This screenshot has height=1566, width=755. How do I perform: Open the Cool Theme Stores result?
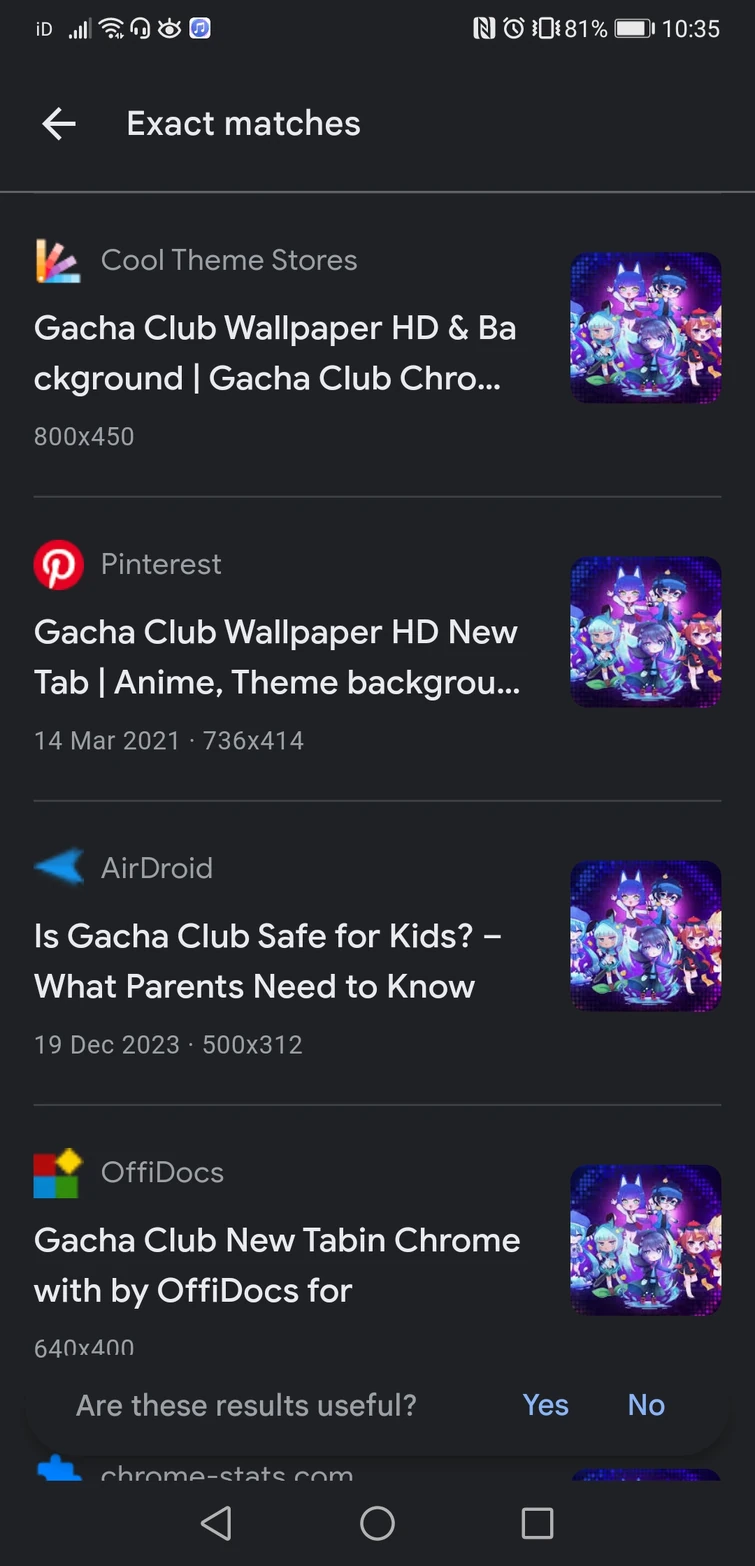tap(275, 353)
